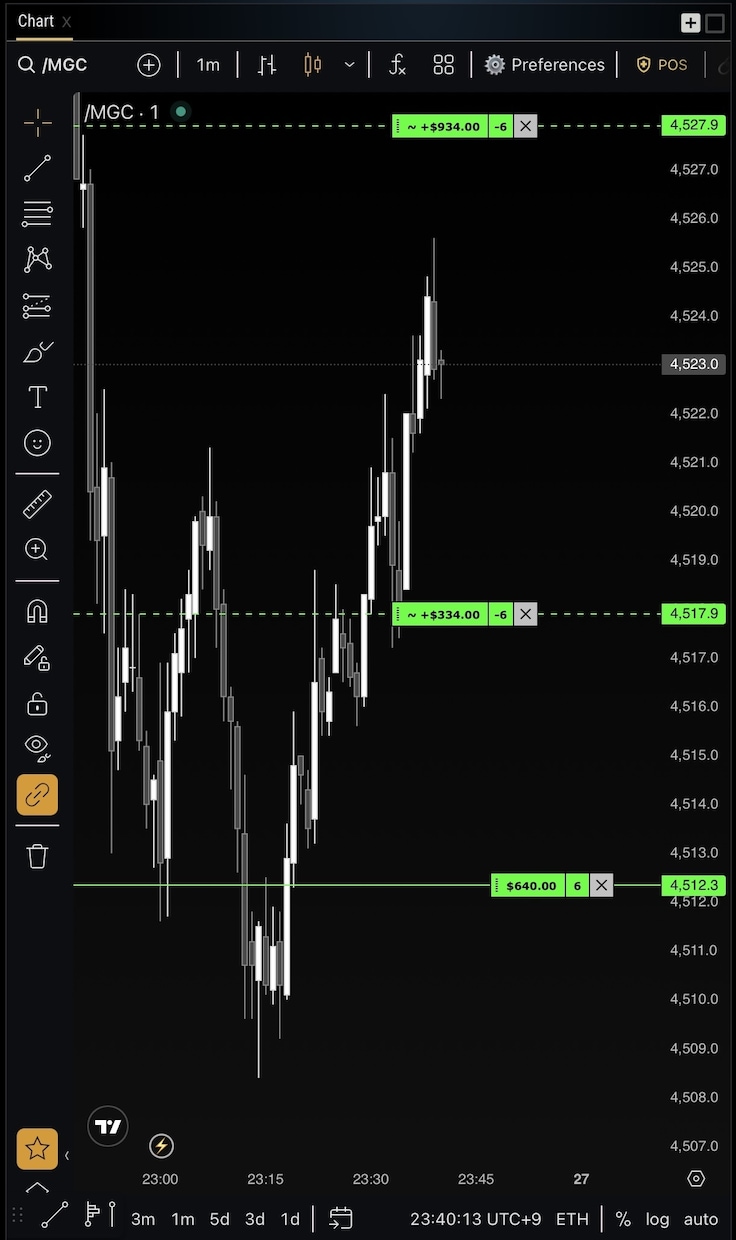Screen dimensions: 736x1240
Task: Switch range to 5d
Action: pyautogui.click(x=219, y=1219)
